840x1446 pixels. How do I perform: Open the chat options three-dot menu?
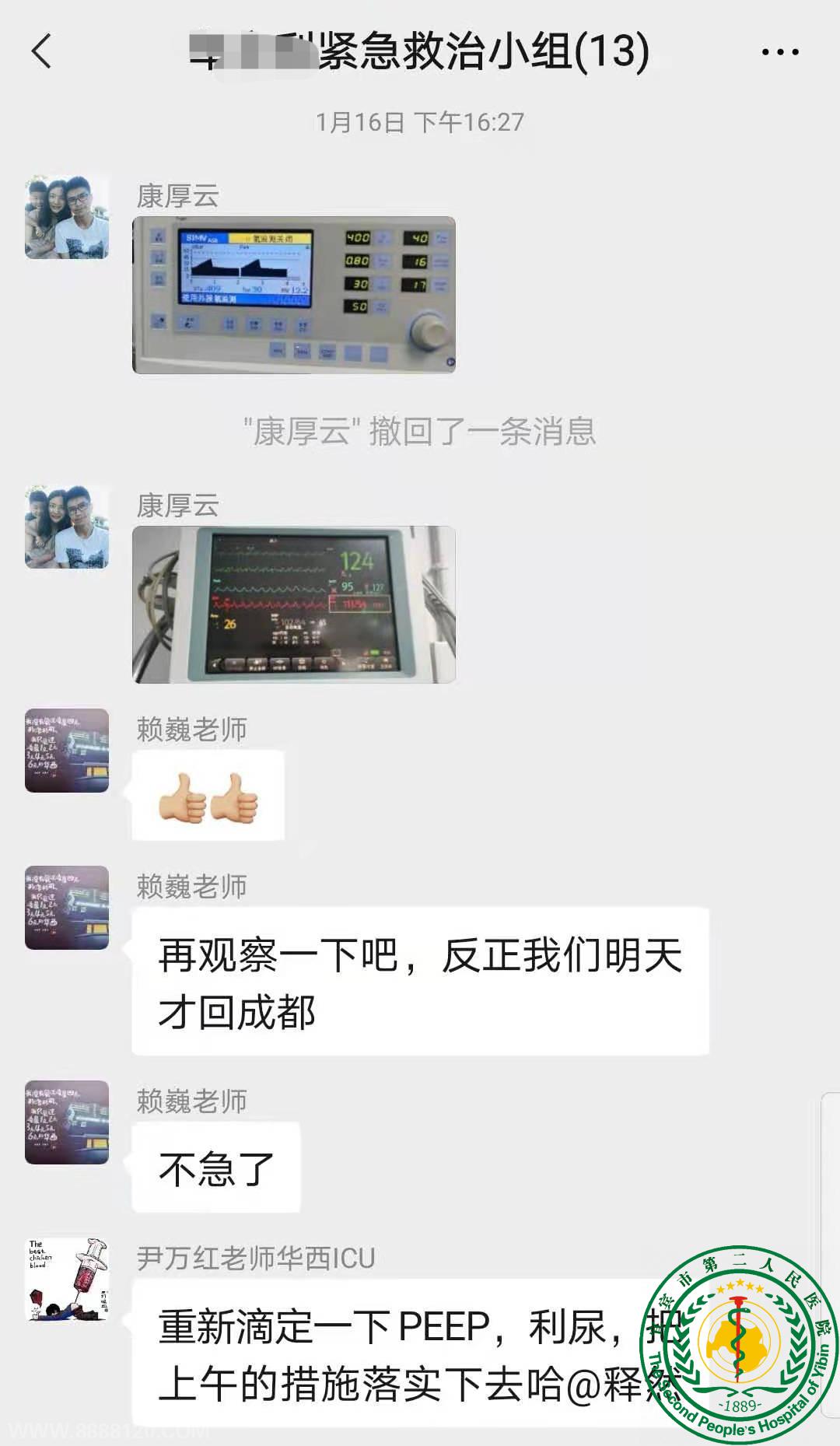779,52
